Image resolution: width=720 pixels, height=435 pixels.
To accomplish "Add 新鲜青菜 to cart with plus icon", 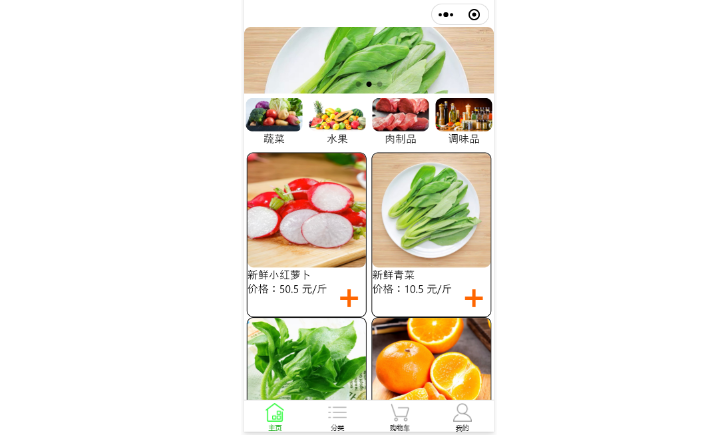I will 474,298.
